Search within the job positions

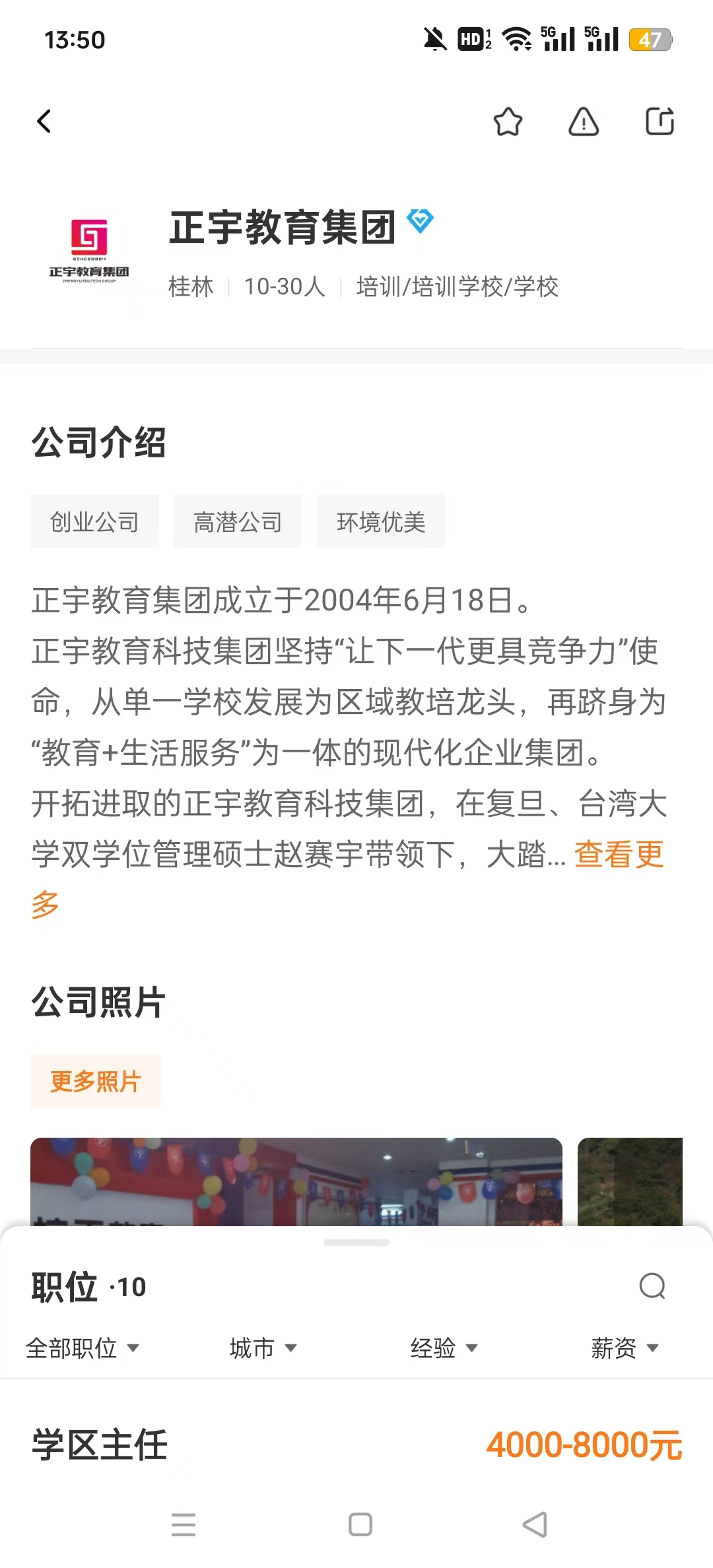[652, 1286]
